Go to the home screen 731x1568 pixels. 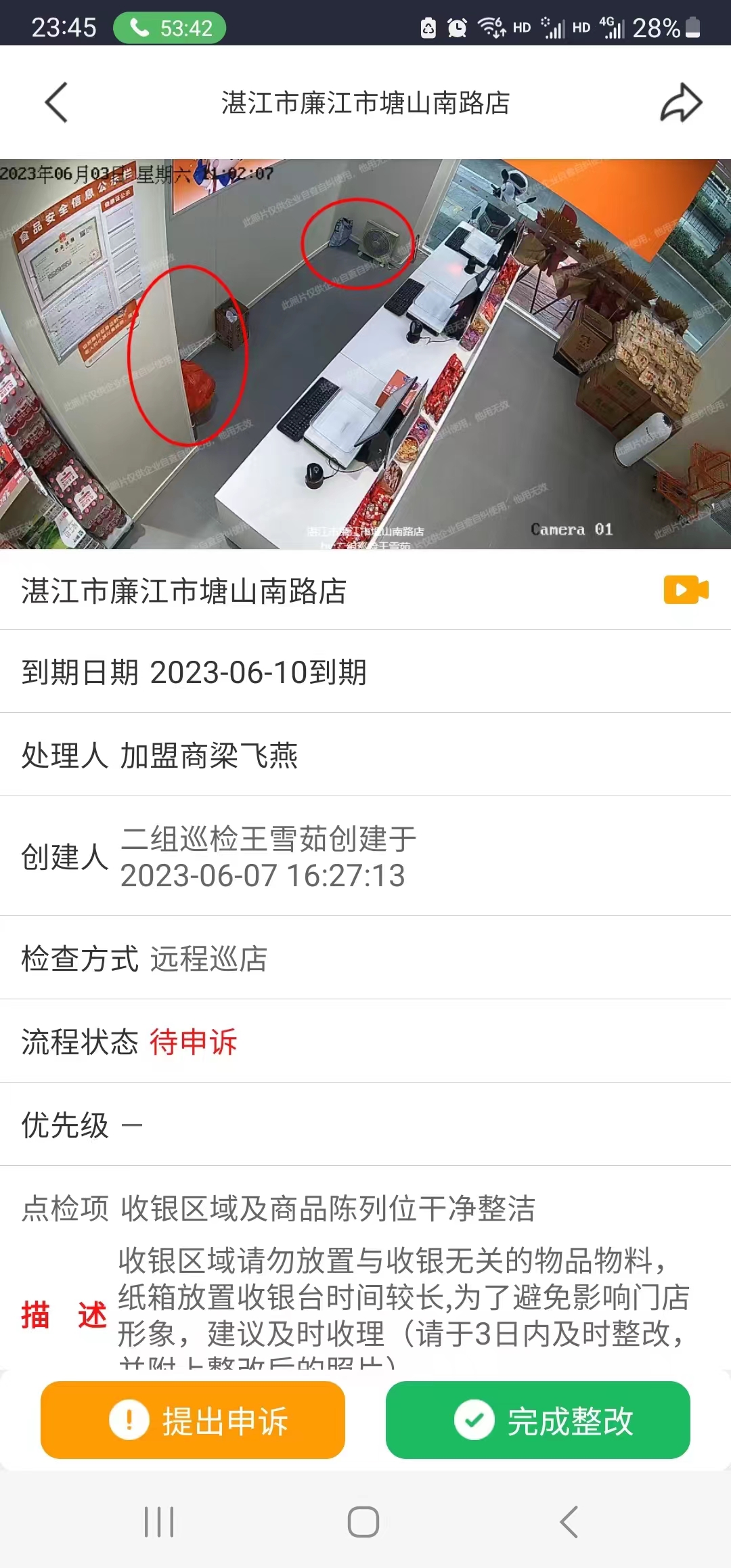(x=363, y=1522)
